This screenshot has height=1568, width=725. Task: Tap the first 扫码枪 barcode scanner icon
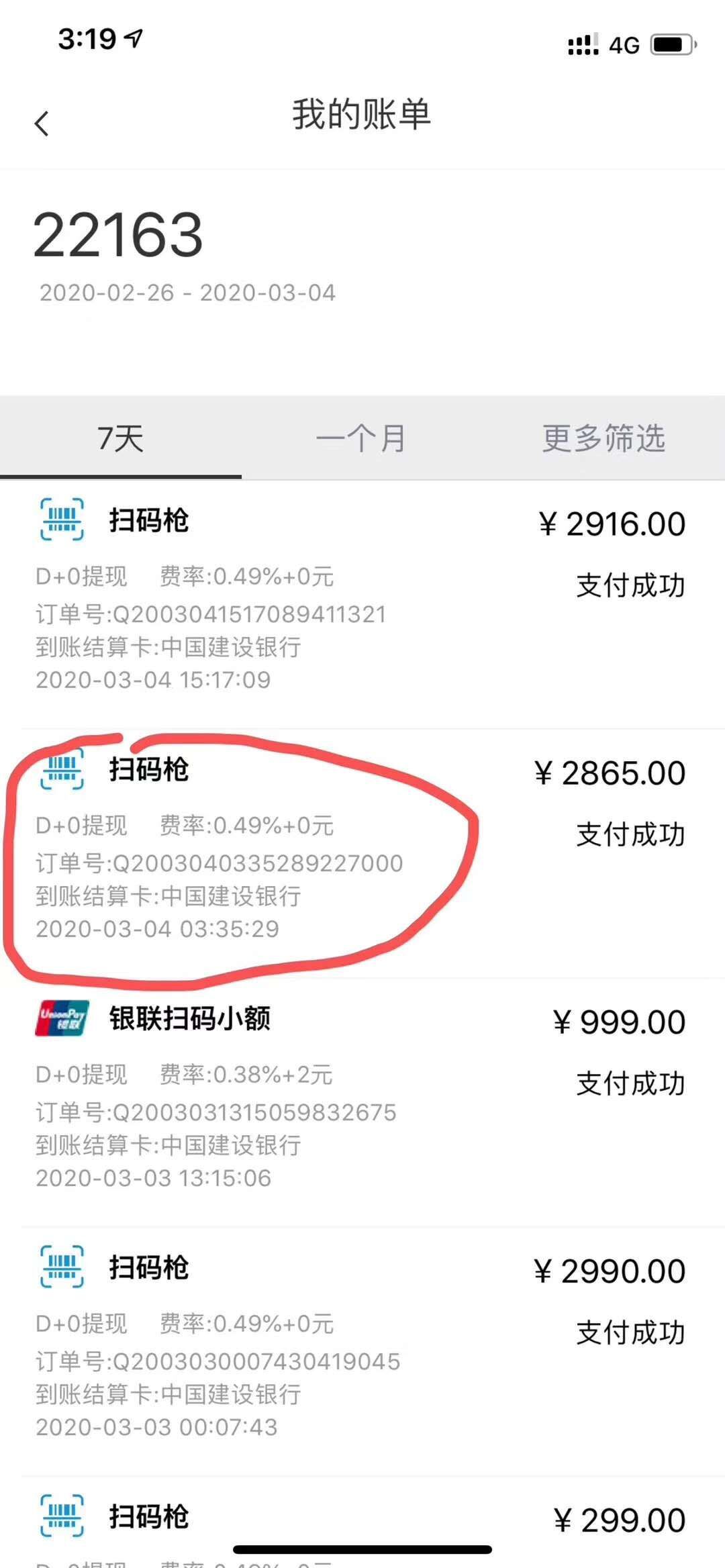tap(61, 519)
